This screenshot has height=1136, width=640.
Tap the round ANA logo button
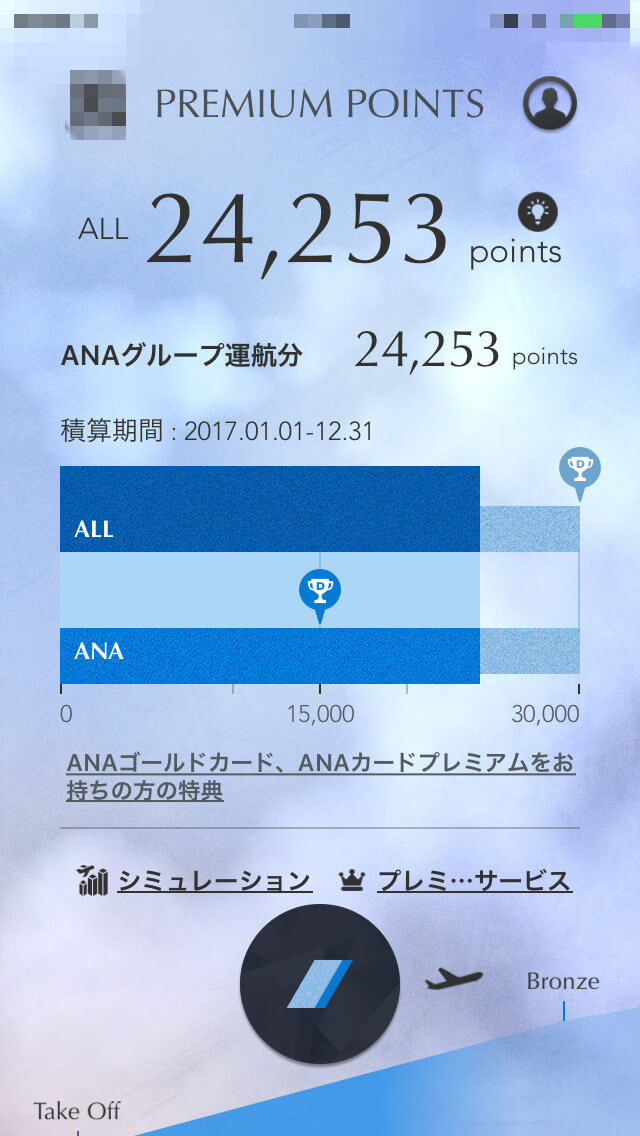(320, 984)
